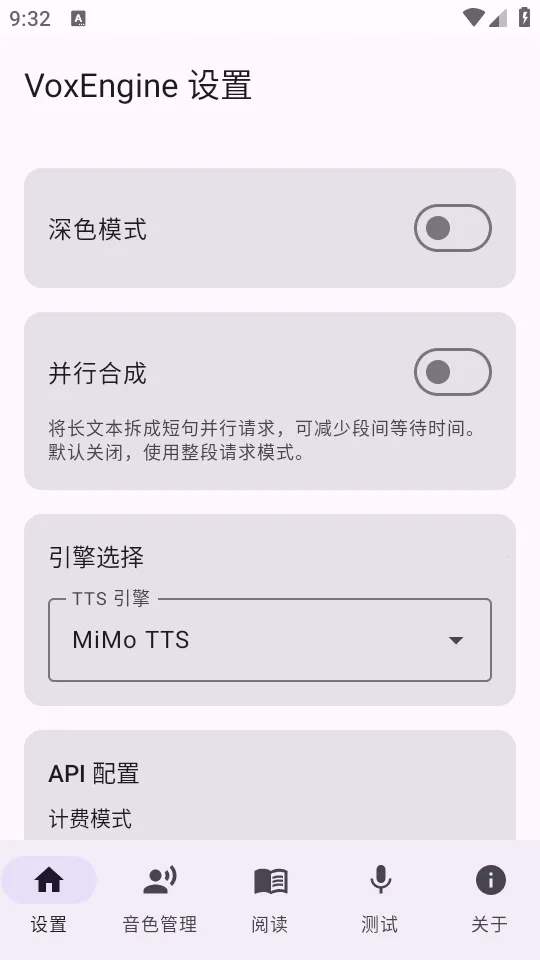
Task: Open the 阅读 tab
Action: [270, 898]
